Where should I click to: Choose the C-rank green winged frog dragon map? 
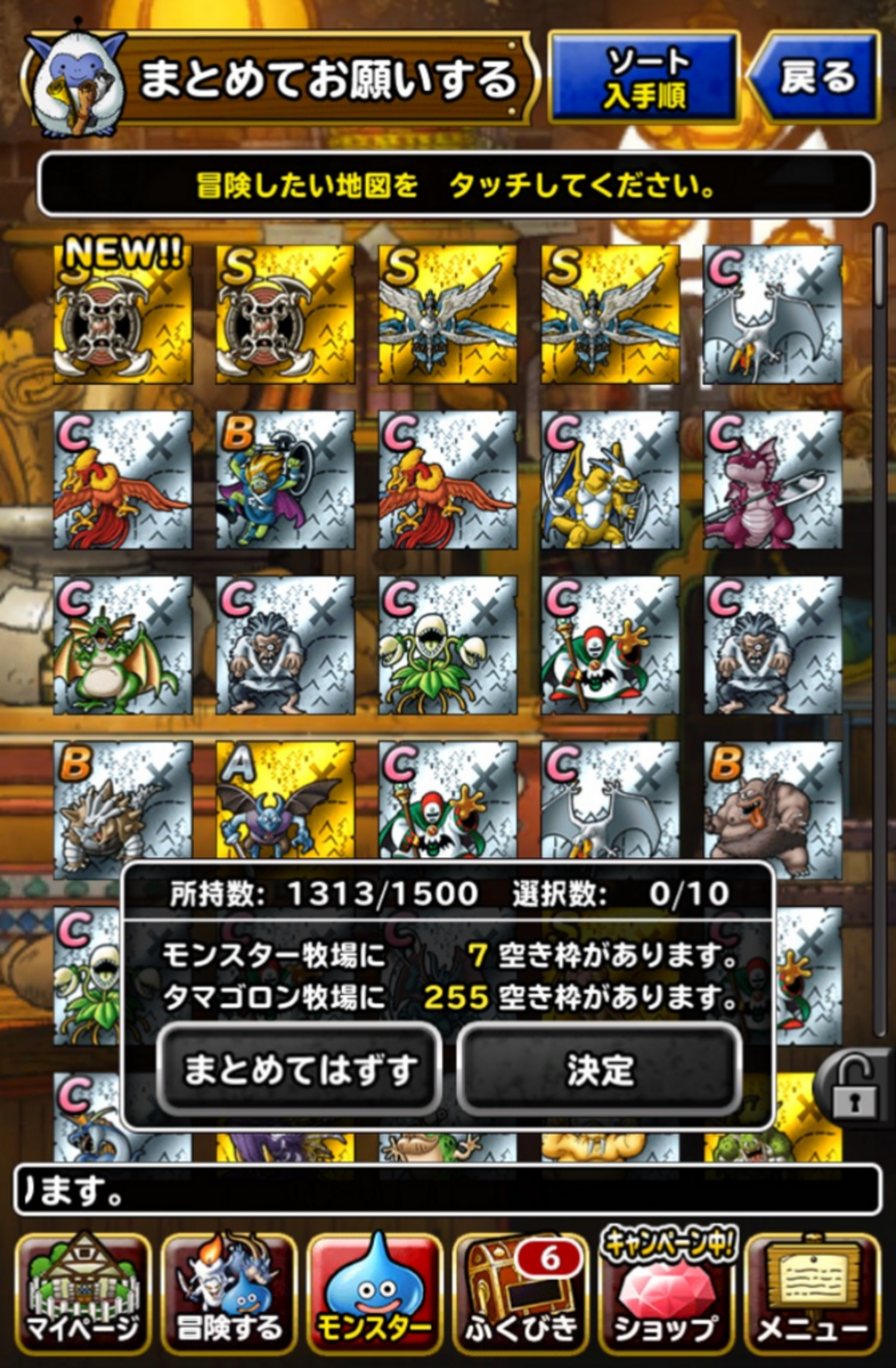123,645
